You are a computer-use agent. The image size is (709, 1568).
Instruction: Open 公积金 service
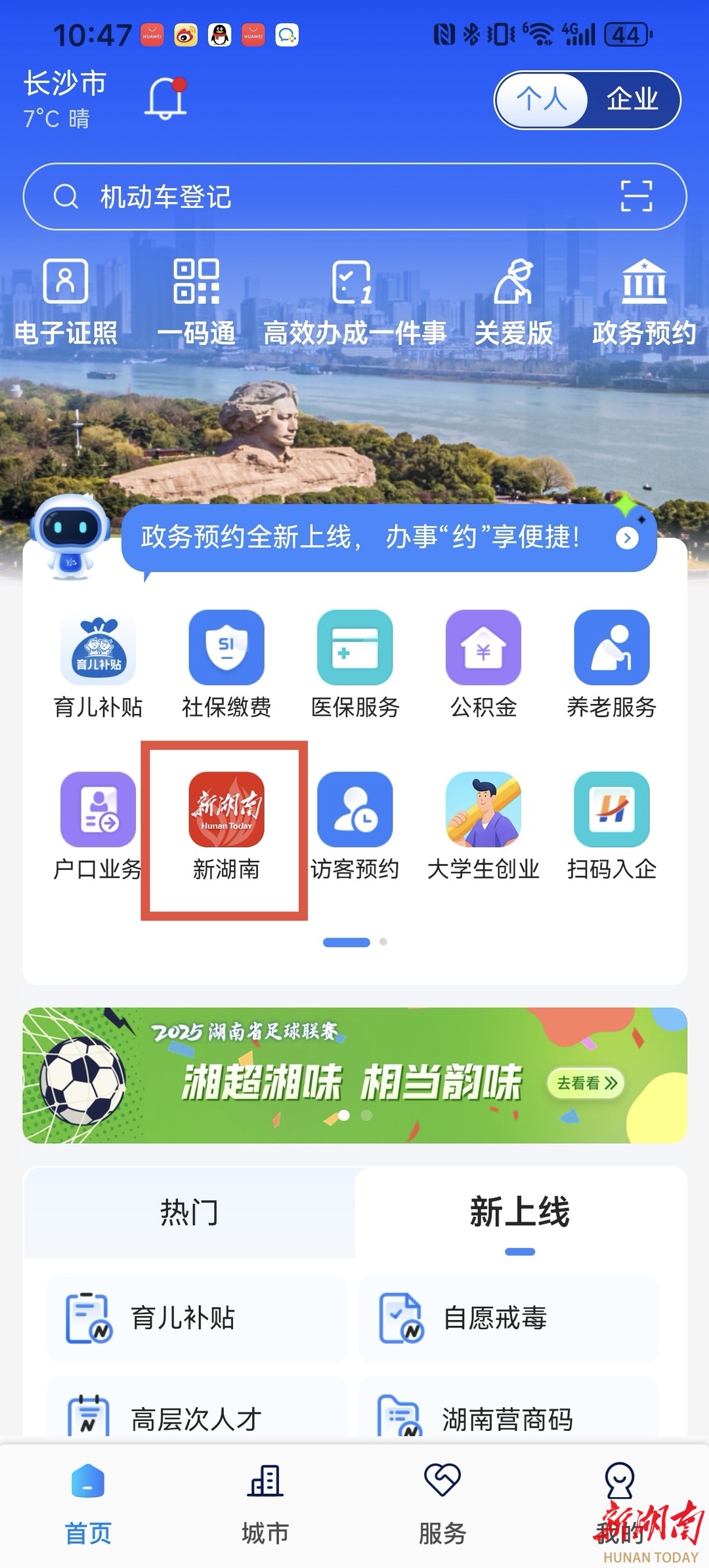[483, 664]
